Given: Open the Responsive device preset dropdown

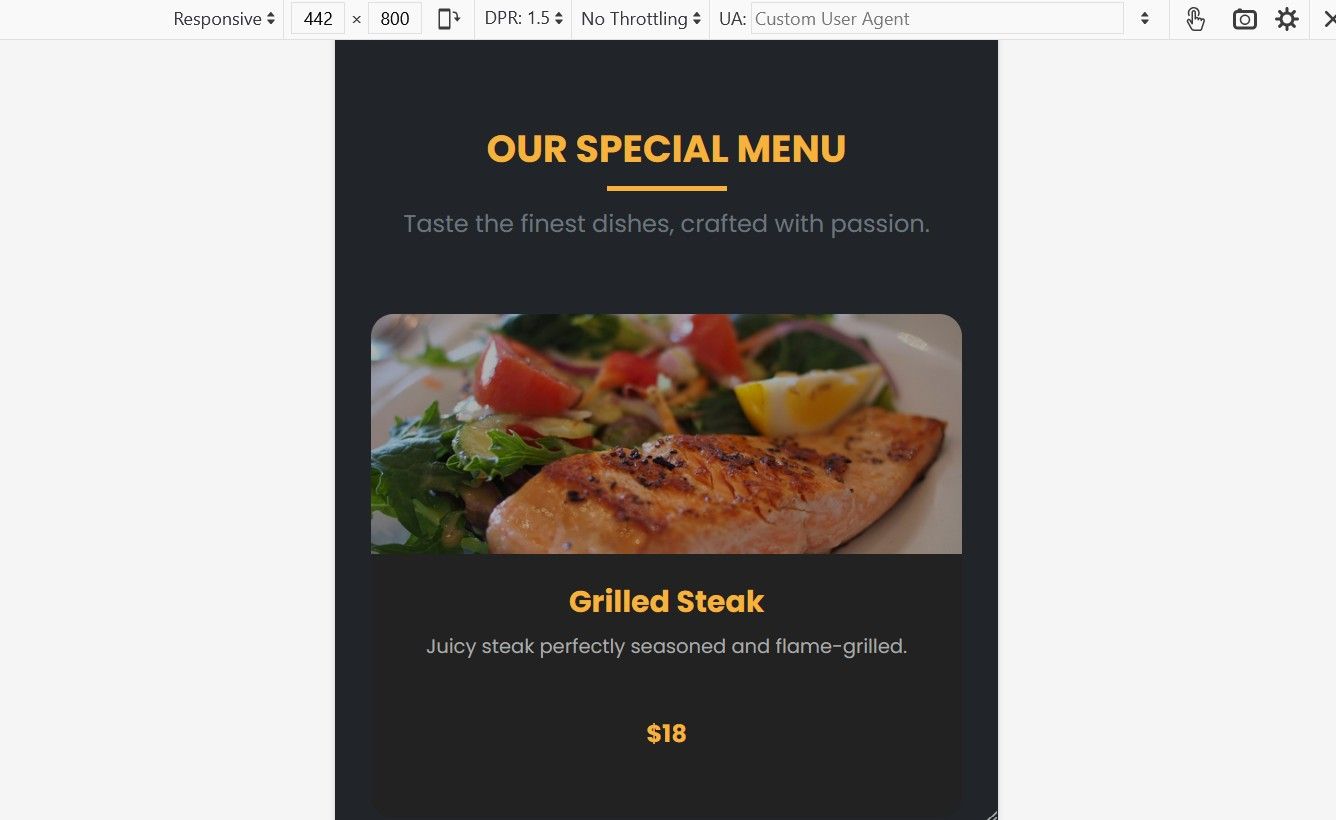Looking at the screenshot, I should [224, 19].
